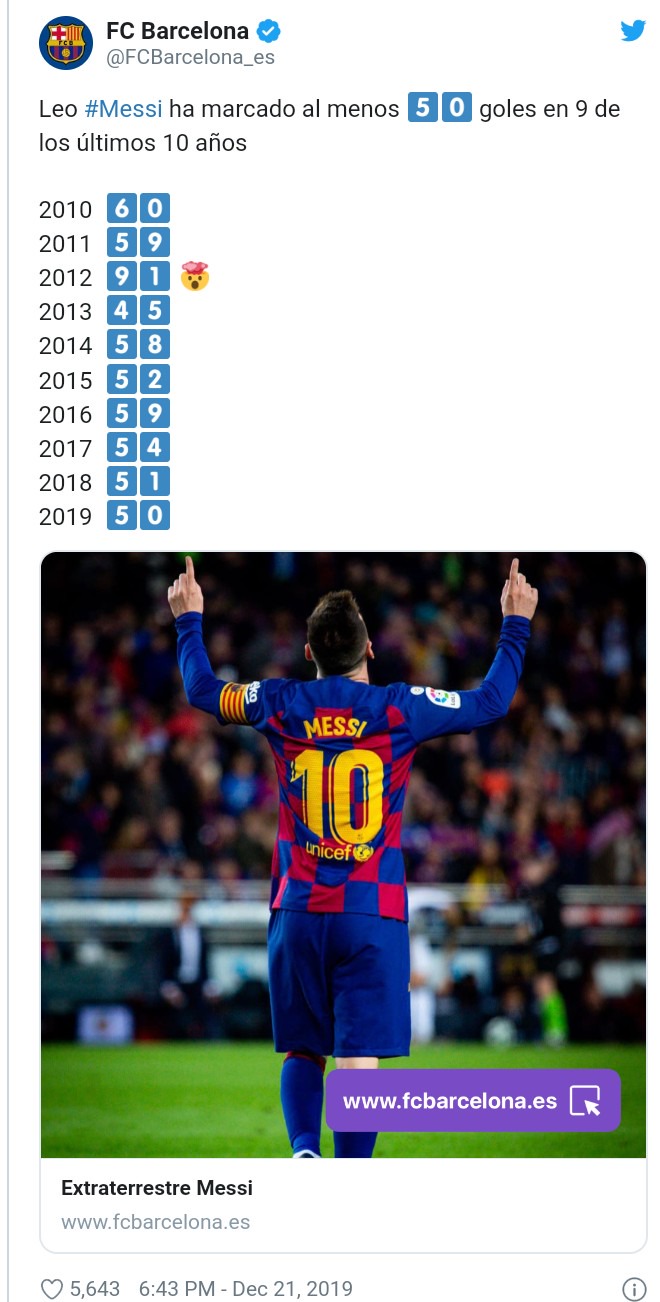Tap the Twitter bird logo

point(633,30)
